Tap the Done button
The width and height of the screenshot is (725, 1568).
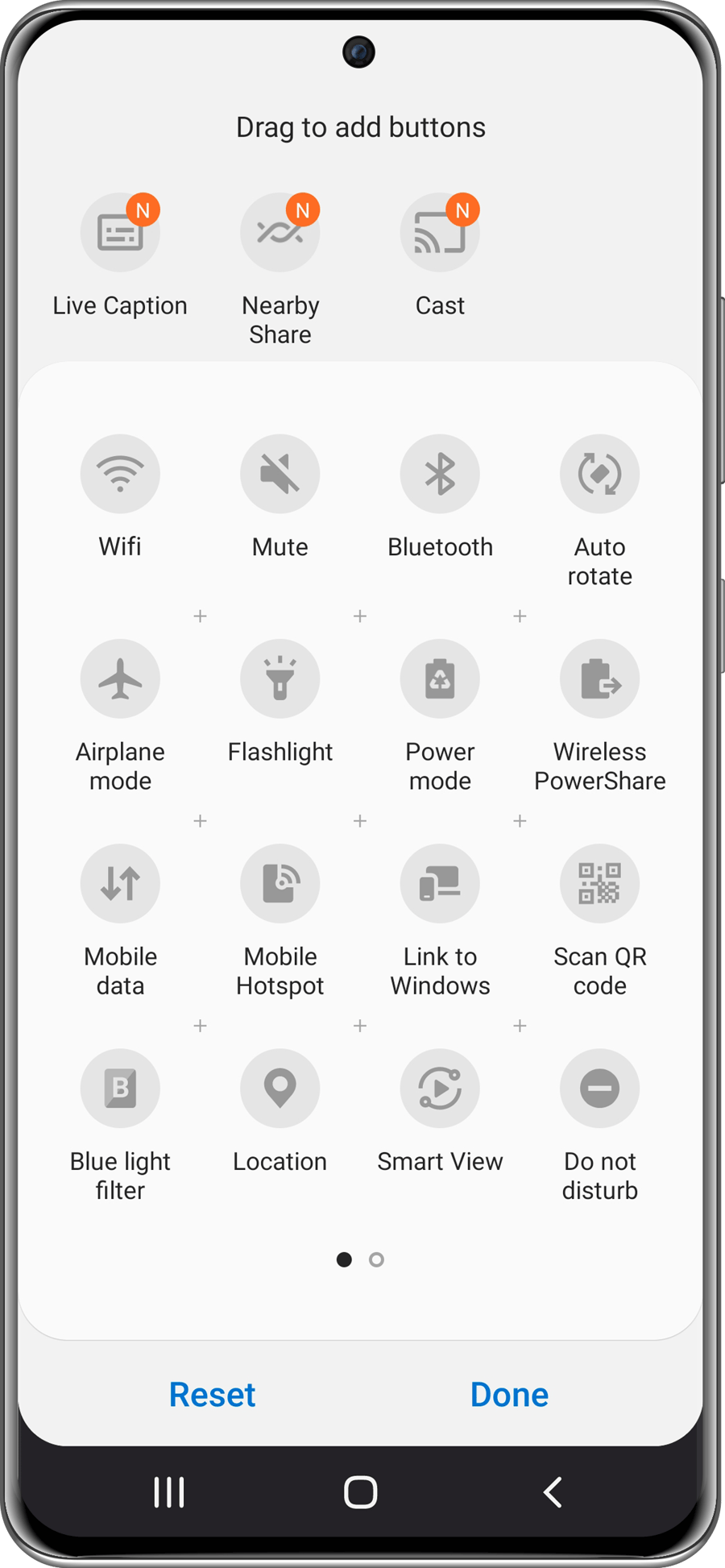(x=509, y=1395)
